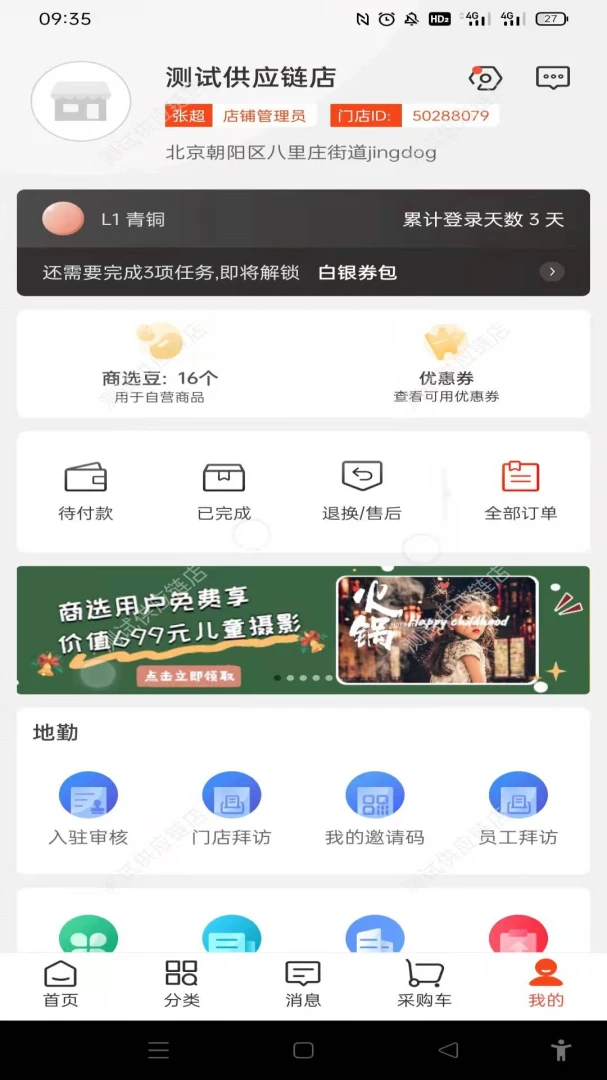View available 优惠券 coupons
The image size is (607, 1080).
(446, 364)
